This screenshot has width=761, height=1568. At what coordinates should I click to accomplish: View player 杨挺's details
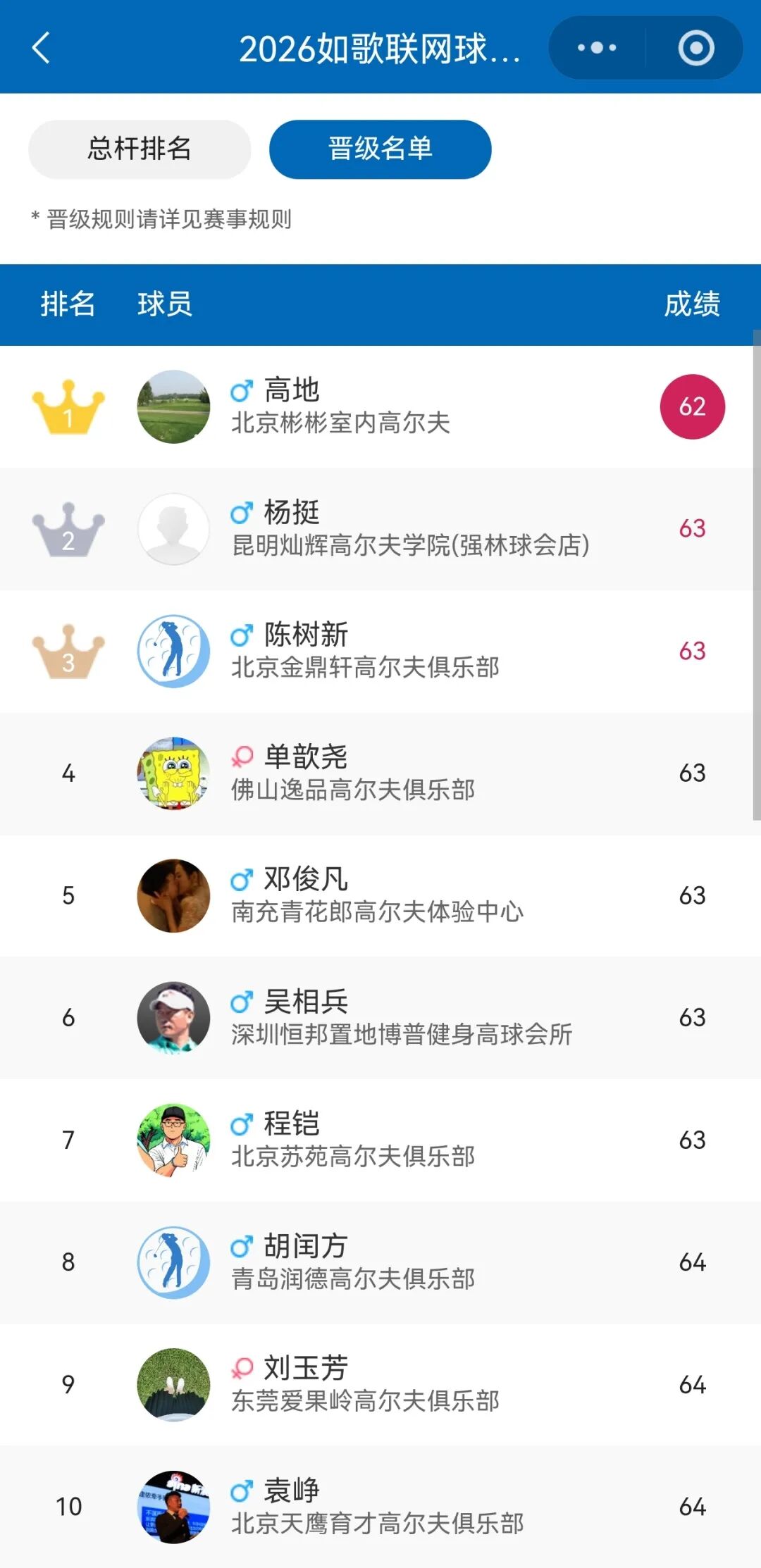pos(380,529)
